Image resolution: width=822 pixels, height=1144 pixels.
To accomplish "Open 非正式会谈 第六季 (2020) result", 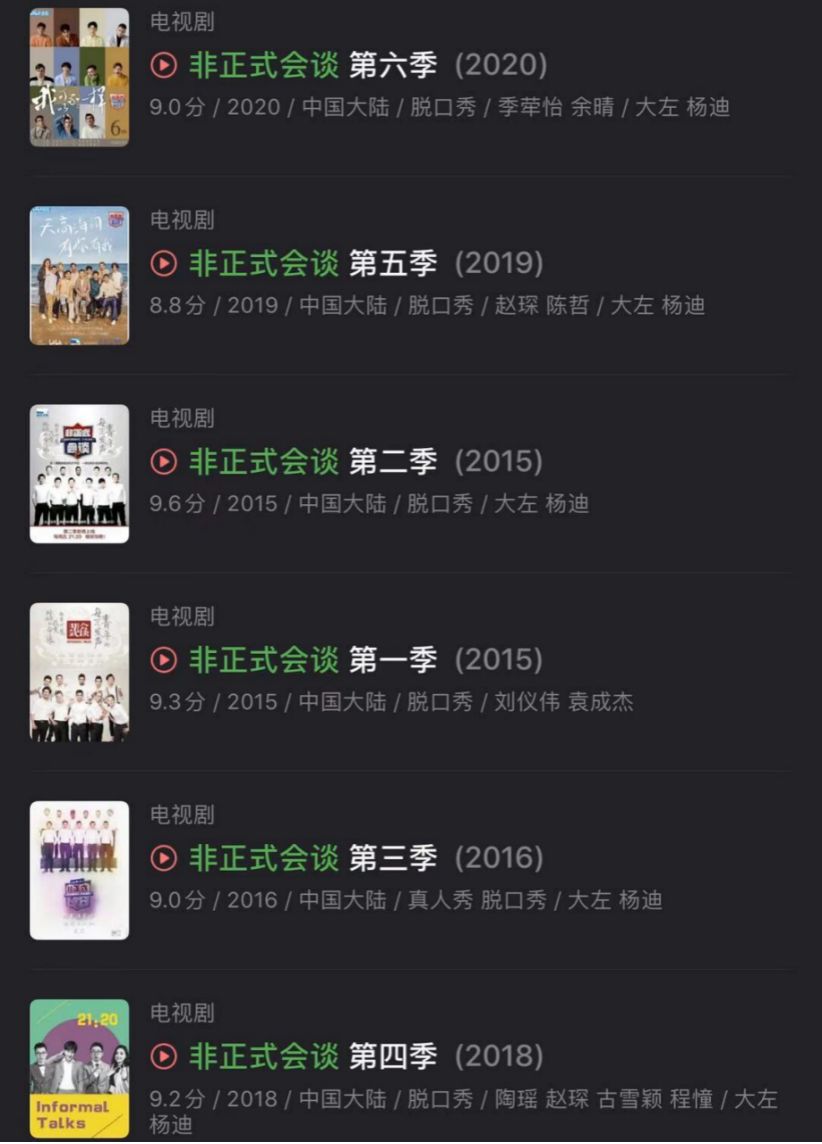I will pyautogui.click(x=348, y=66).
